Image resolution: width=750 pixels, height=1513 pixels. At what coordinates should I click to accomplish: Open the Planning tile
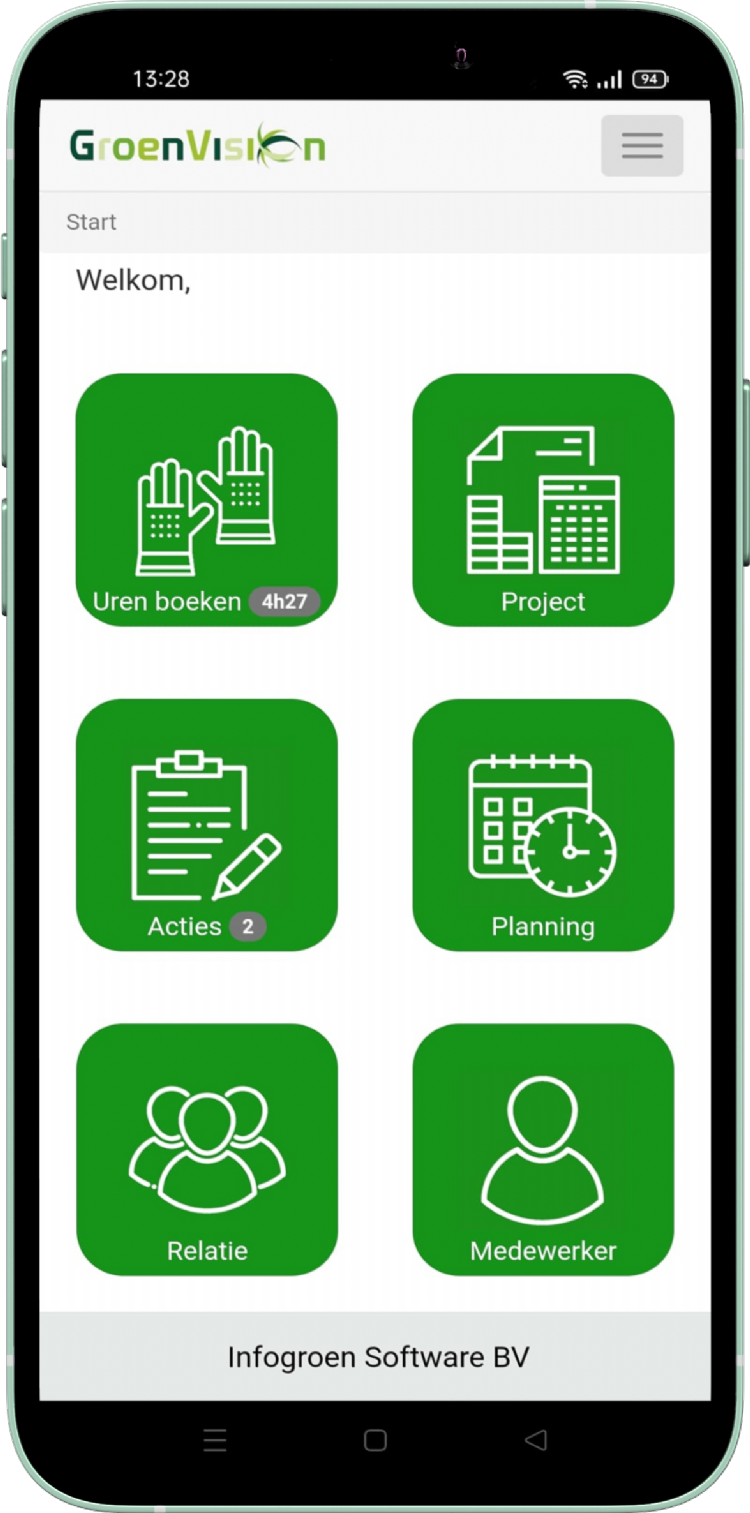(x=543, y=825)
